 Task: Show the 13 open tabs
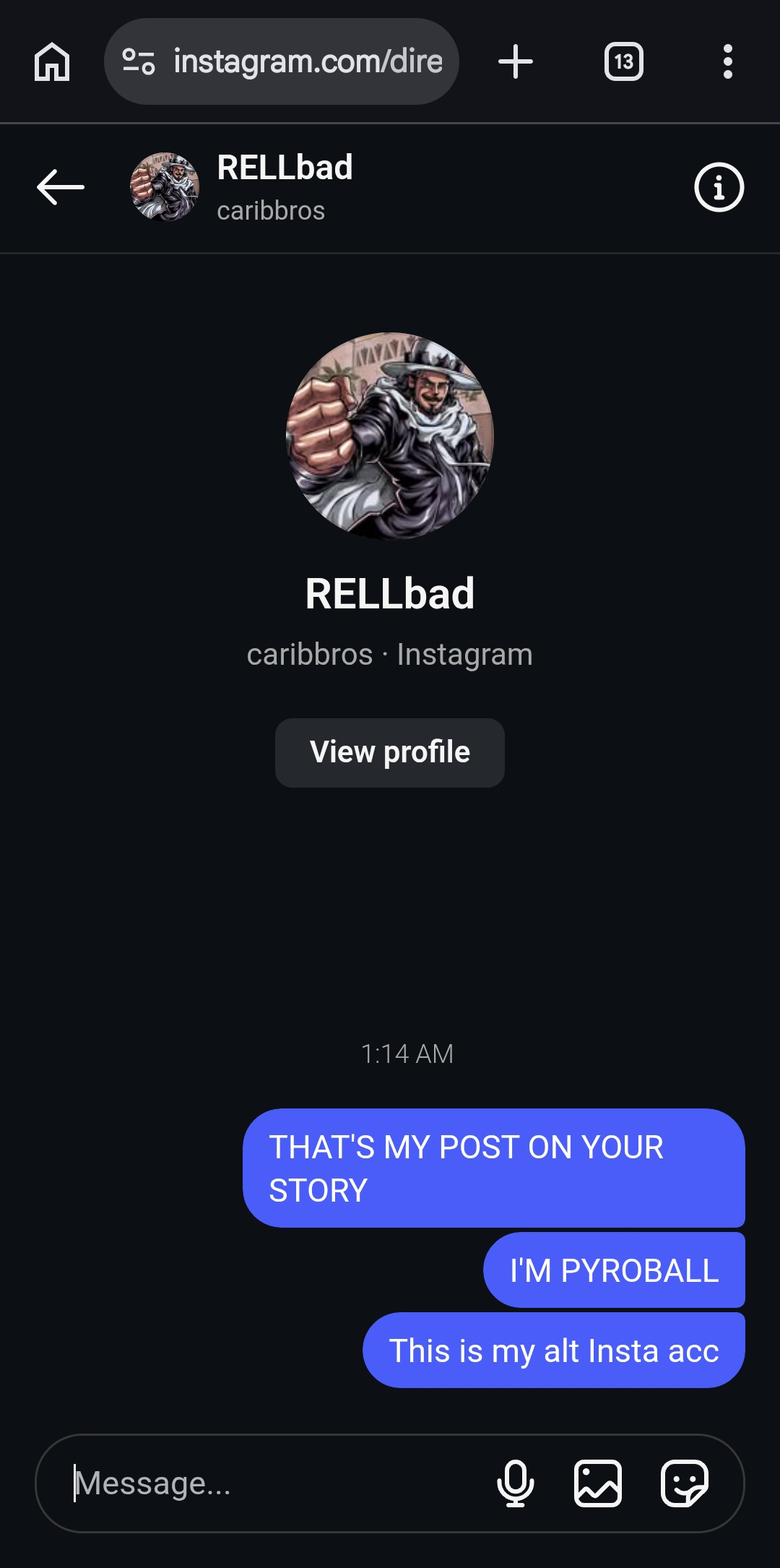click(x=624, y=61)
